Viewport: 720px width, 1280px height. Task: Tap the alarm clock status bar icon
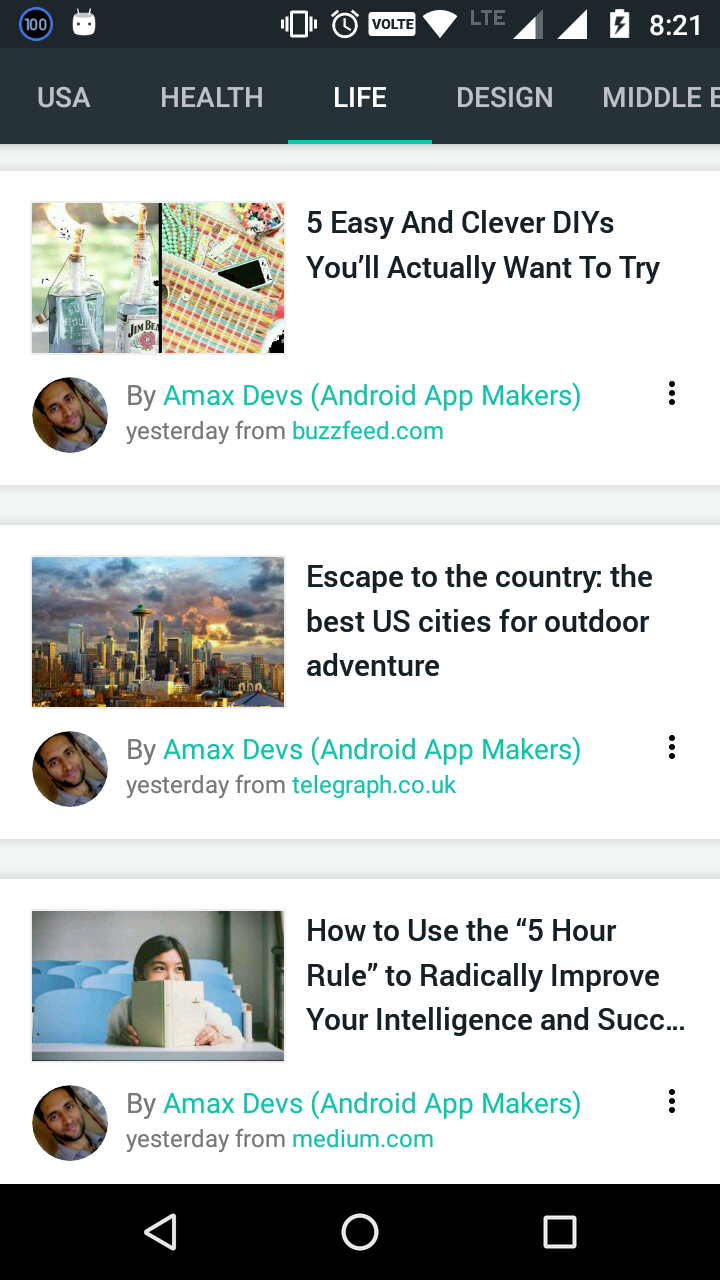tap(345, 24)
